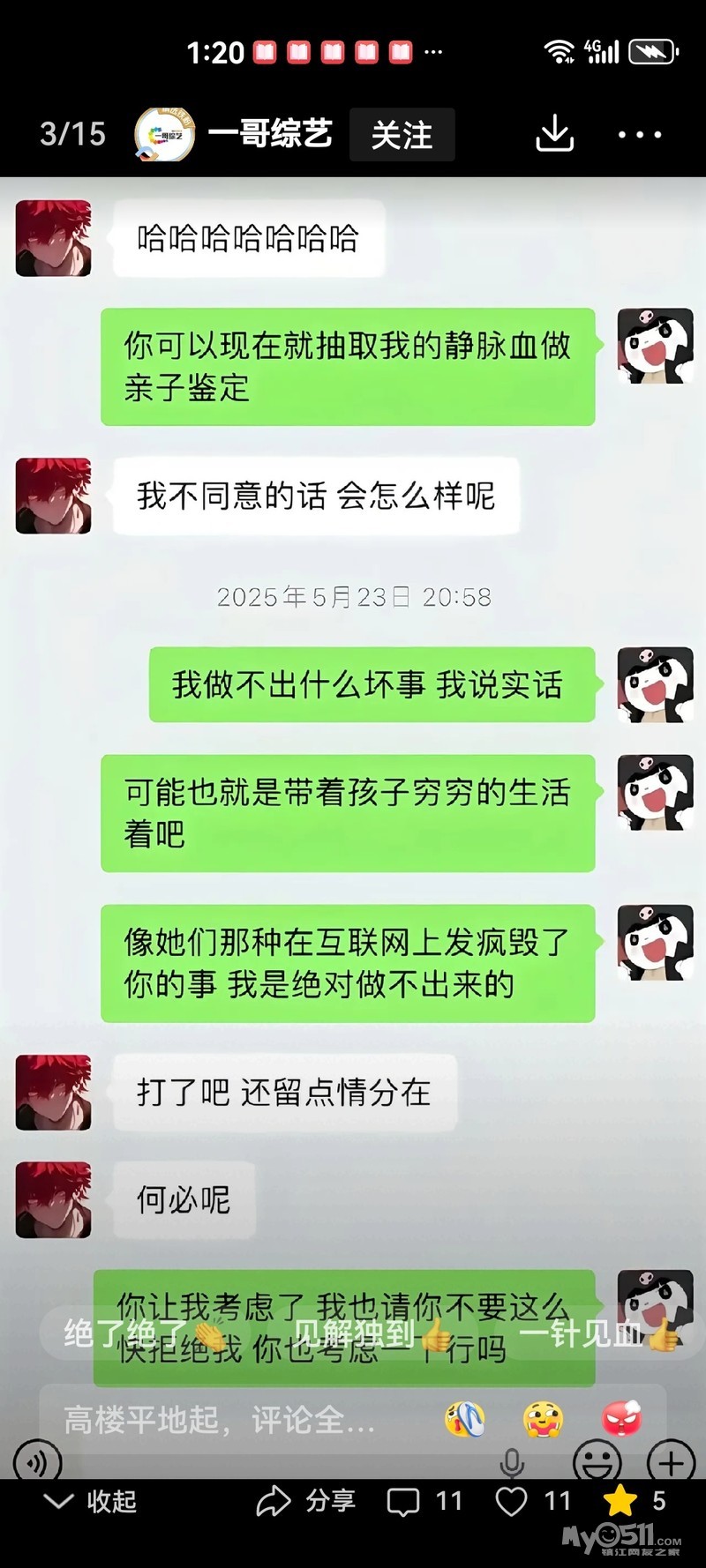This screenshot has width=706, height=1568.
Task: Insert the angry red emoji
Action: click(621, 1420)
